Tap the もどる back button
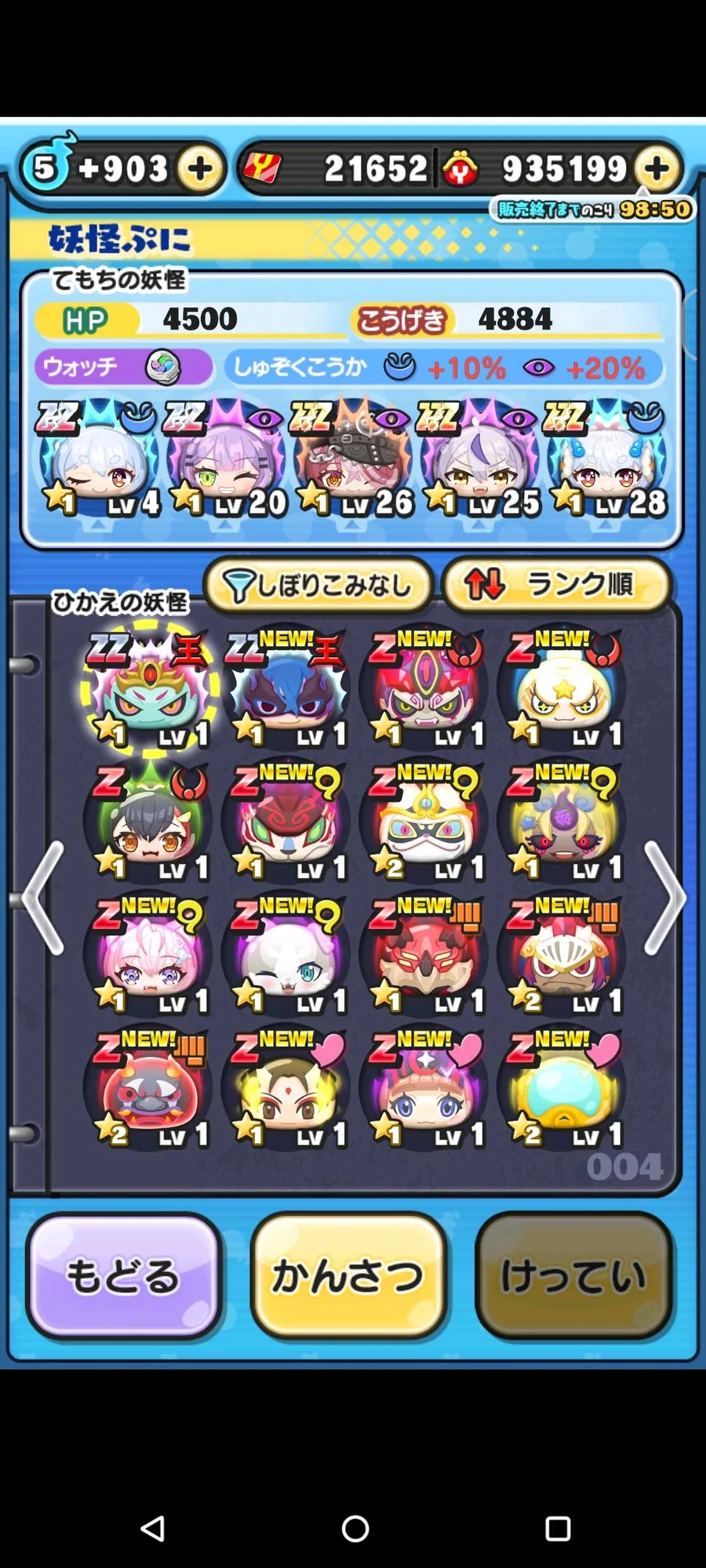Image resolution: width=706 pixels, height=1568 pixels. tap(124, 1276)
